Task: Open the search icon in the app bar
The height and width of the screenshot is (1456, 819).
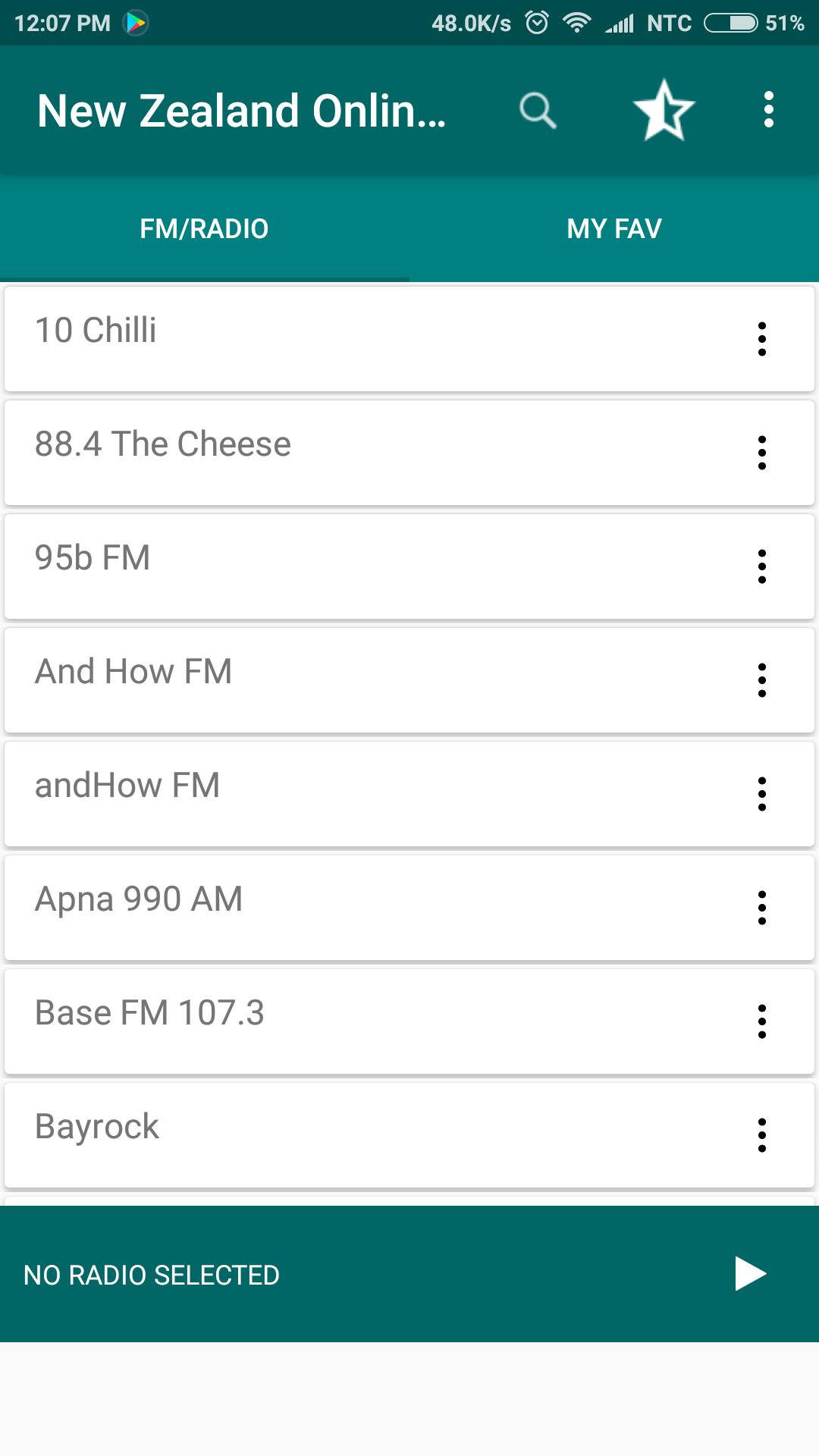Action: coord(538,111)
